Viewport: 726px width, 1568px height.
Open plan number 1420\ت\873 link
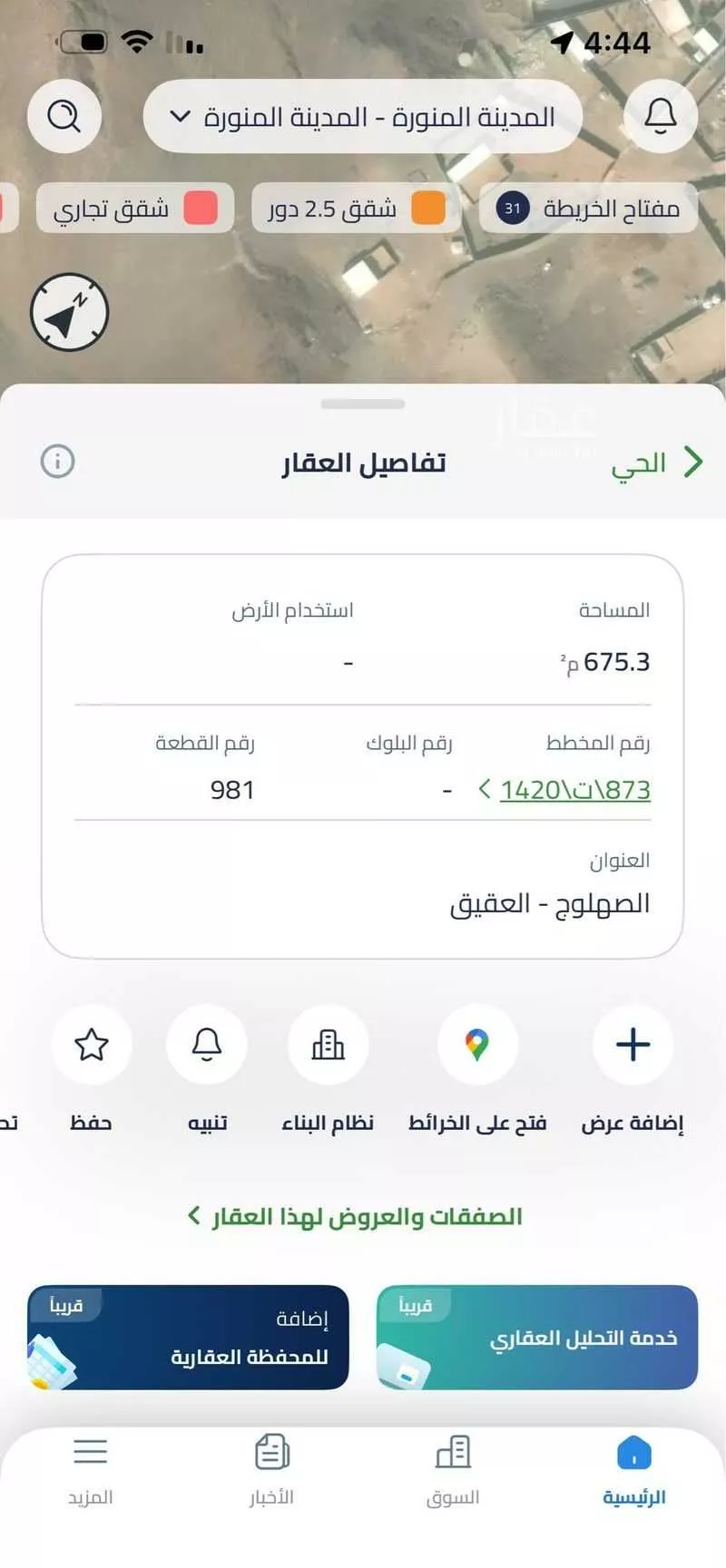pyautogui.click(x=574, y=790)
